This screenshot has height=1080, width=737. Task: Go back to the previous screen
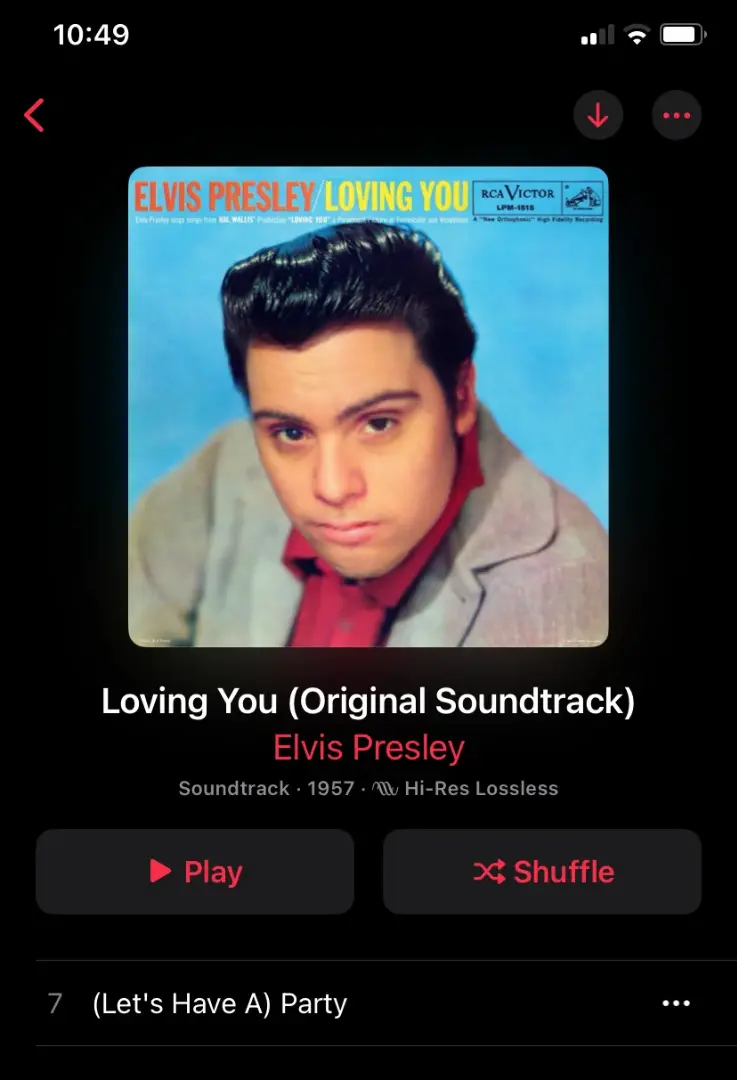click(x=35, y=115)
